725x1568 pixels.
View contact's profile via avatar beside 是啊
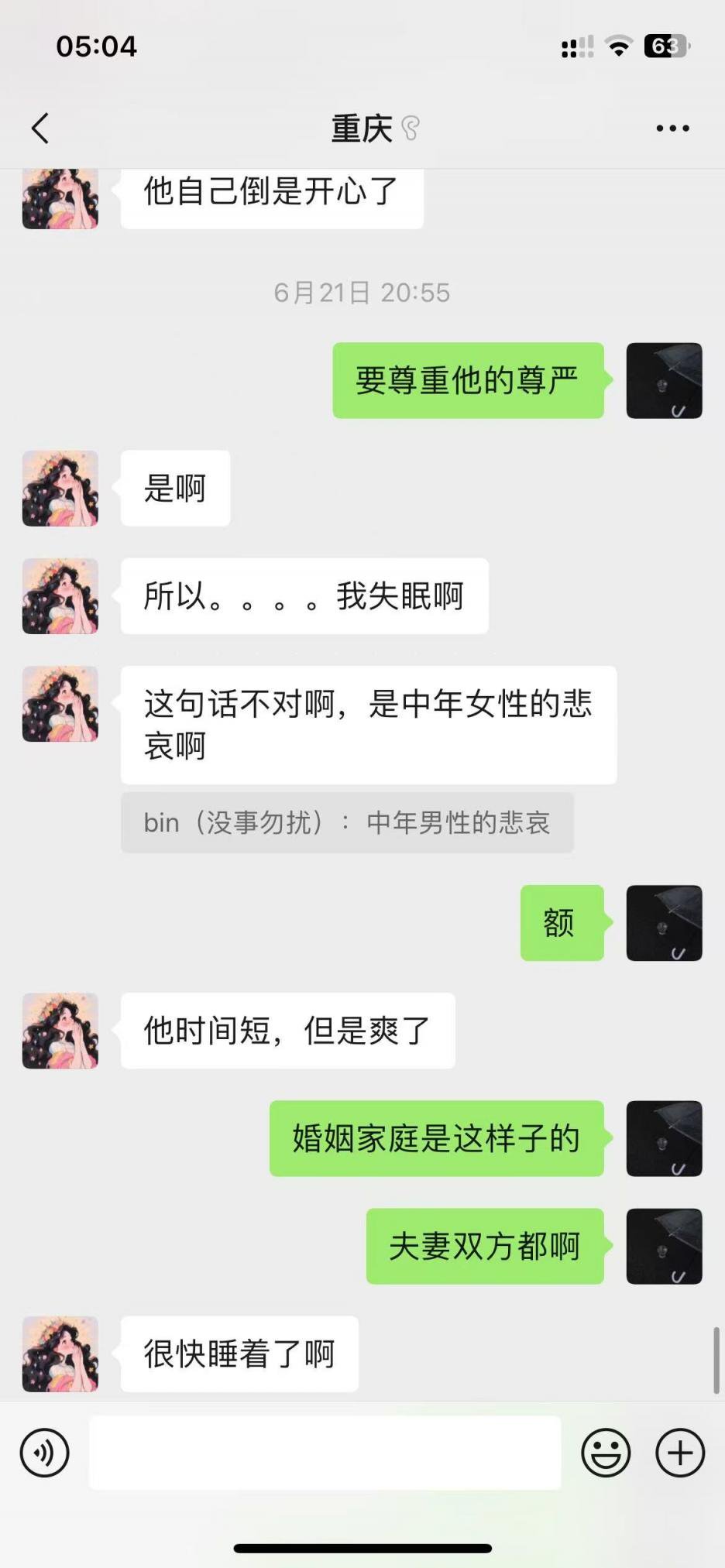point(60,489)
